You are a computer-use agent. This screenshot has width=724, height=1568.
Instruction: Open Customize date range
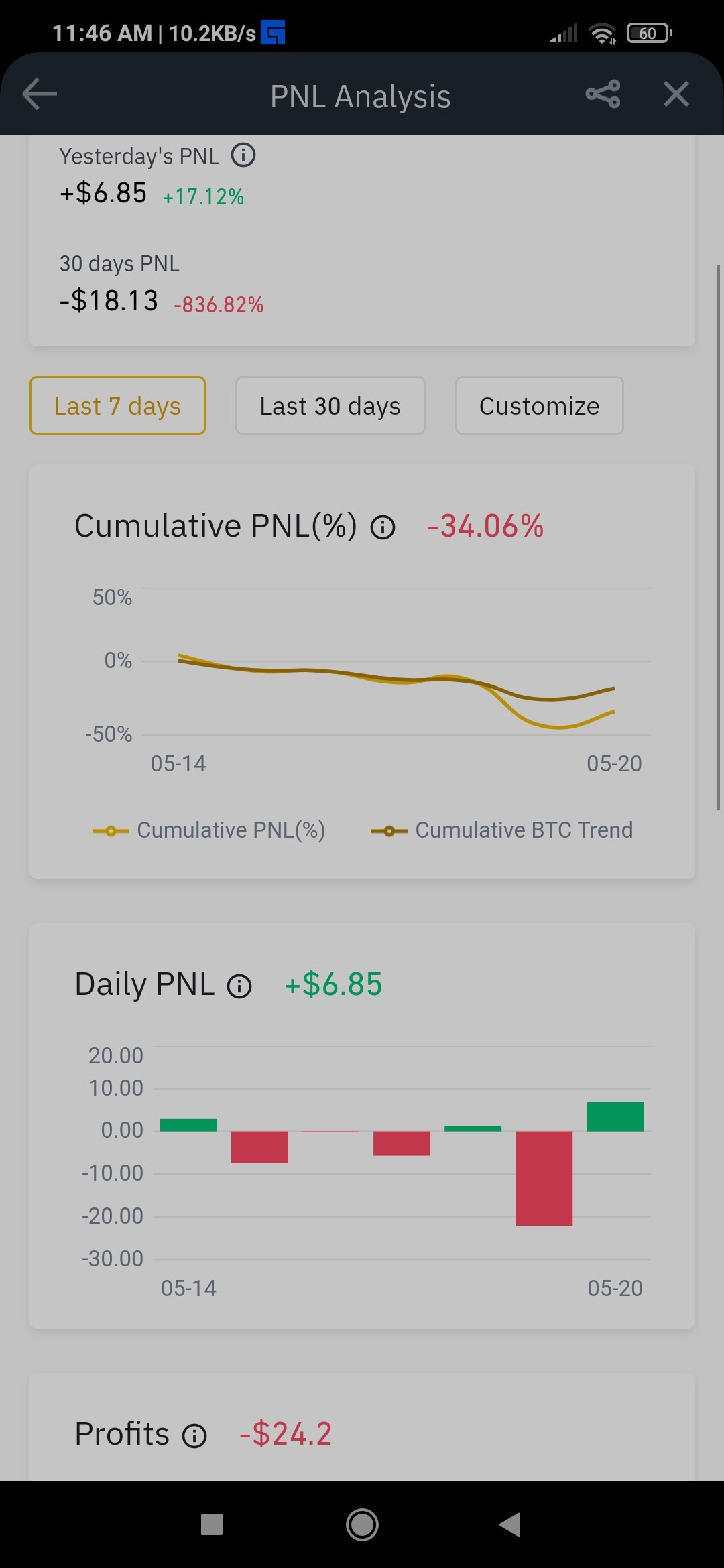coord(539,405)
